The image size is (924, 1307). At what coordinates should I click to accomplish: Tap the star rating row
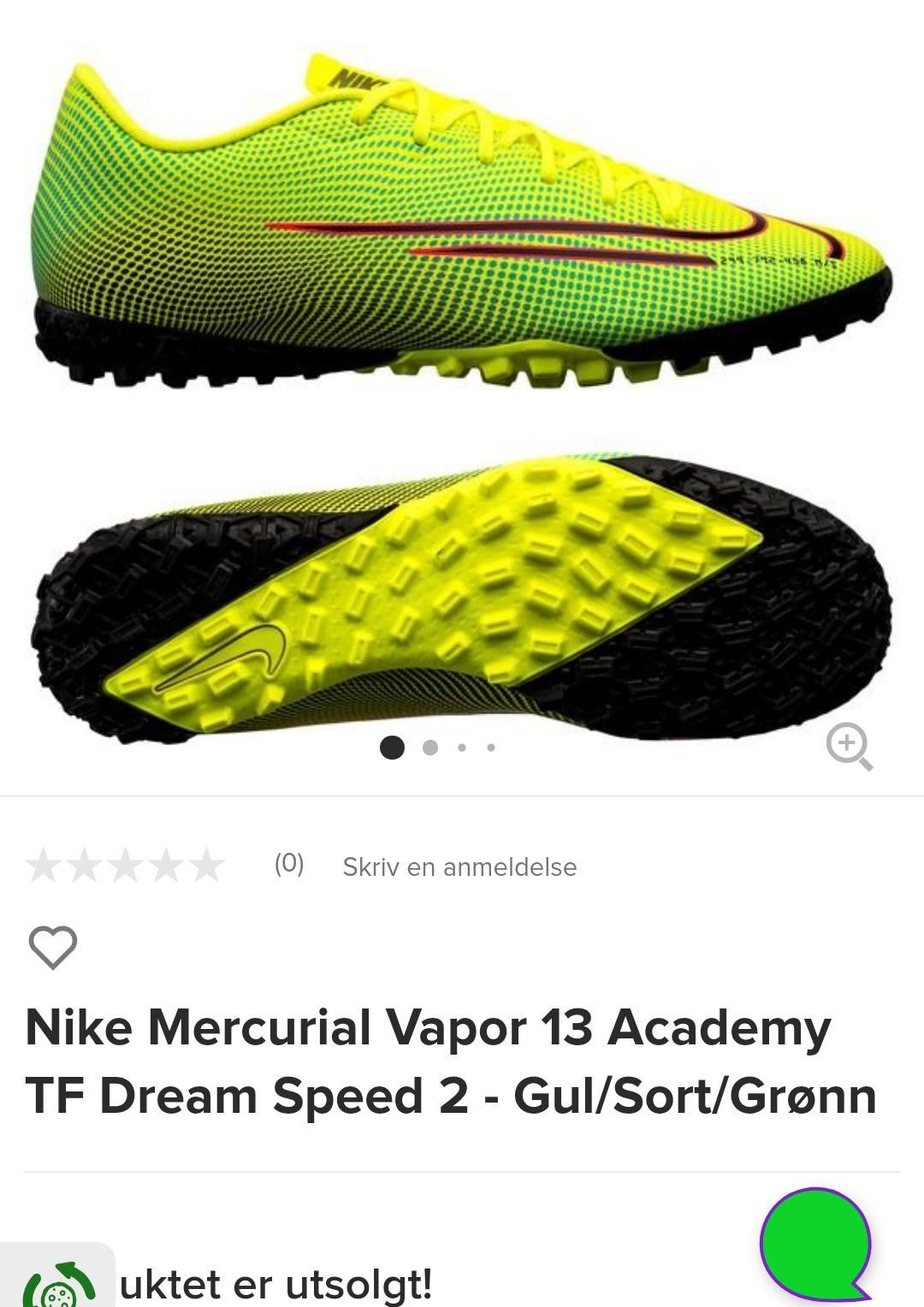[x=125, y=866]
